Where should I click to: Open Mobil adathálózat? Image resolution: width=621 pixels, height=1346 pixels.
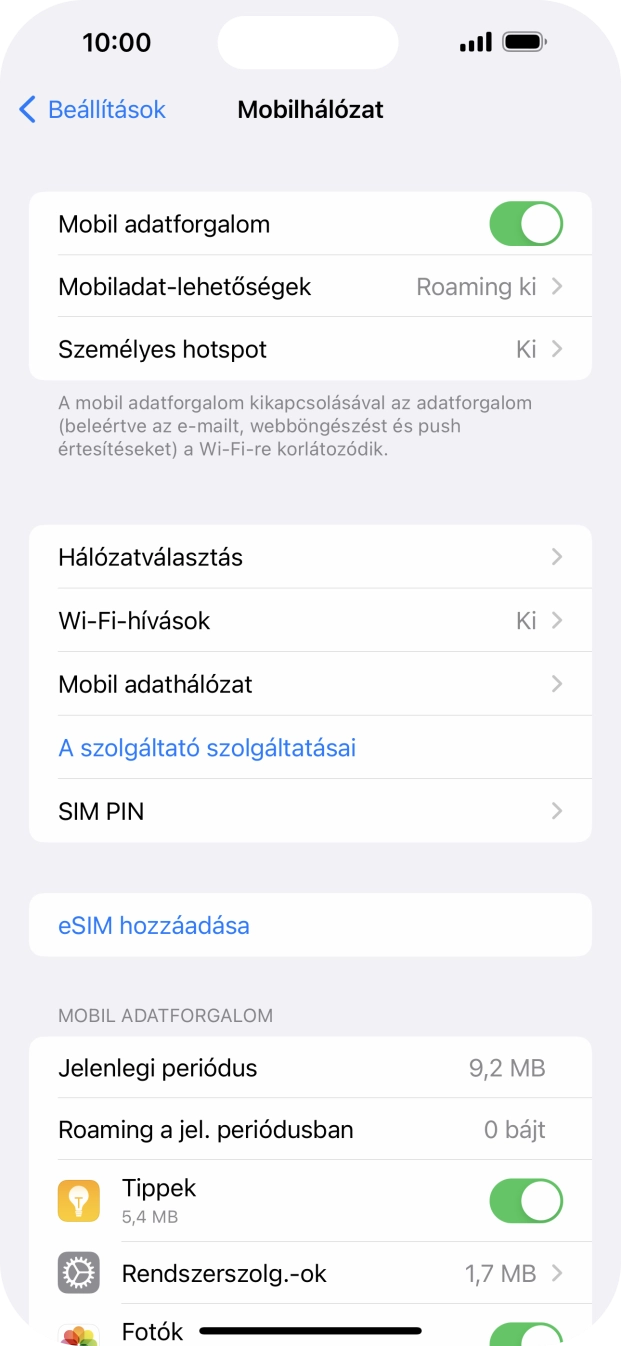point(310,684)
